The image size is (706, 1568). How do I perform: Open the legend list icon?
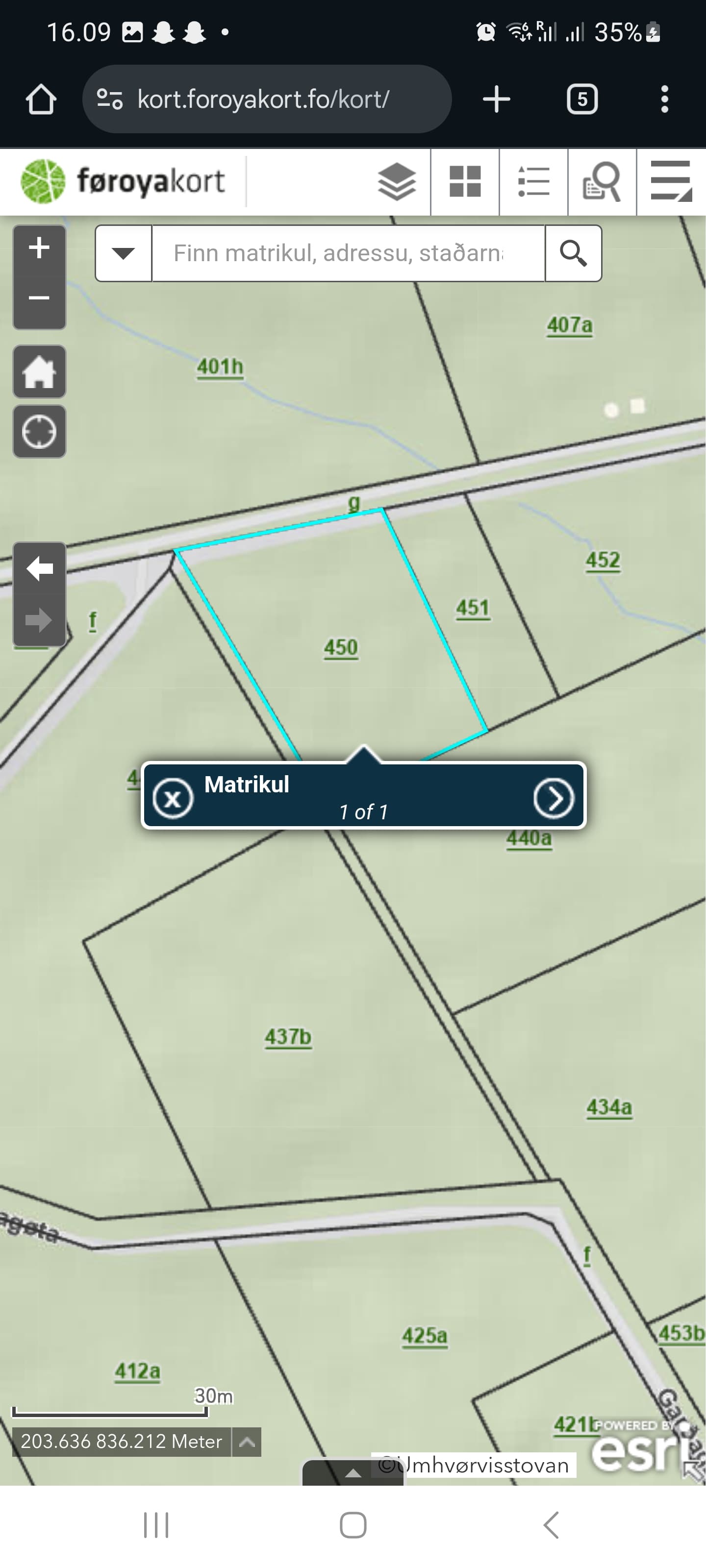532,182
